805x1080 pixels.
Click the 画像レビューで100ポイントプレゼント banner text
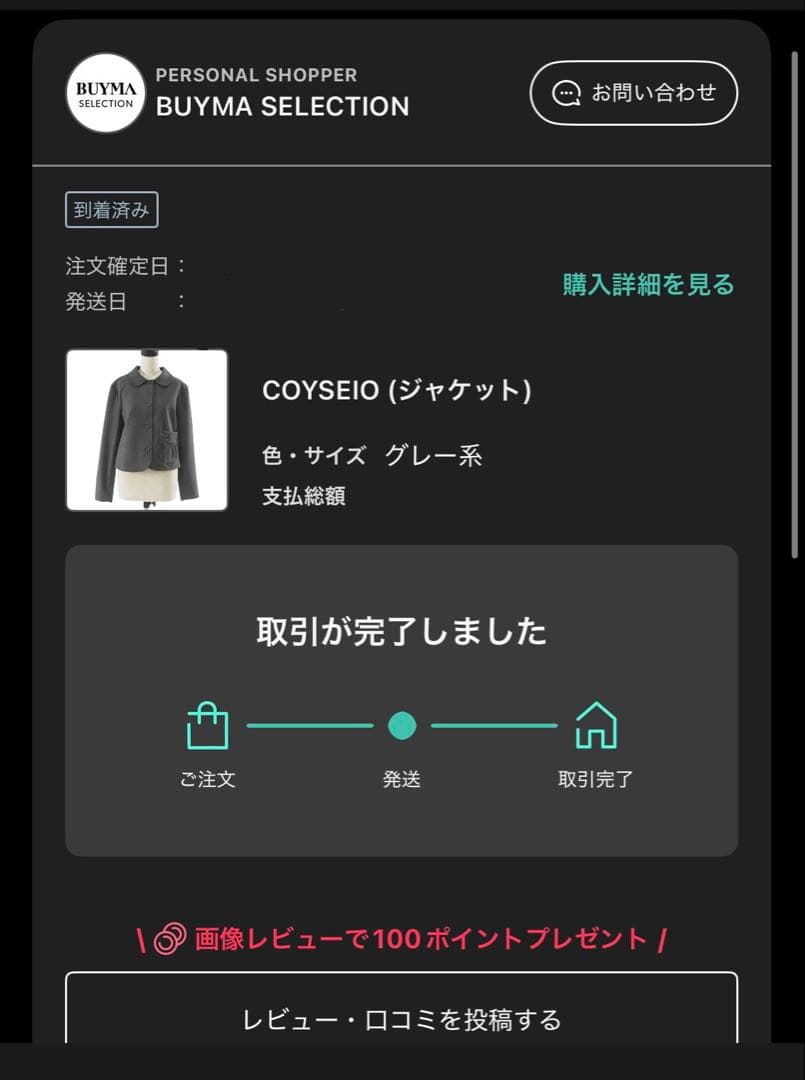click(x=413, y=939)
